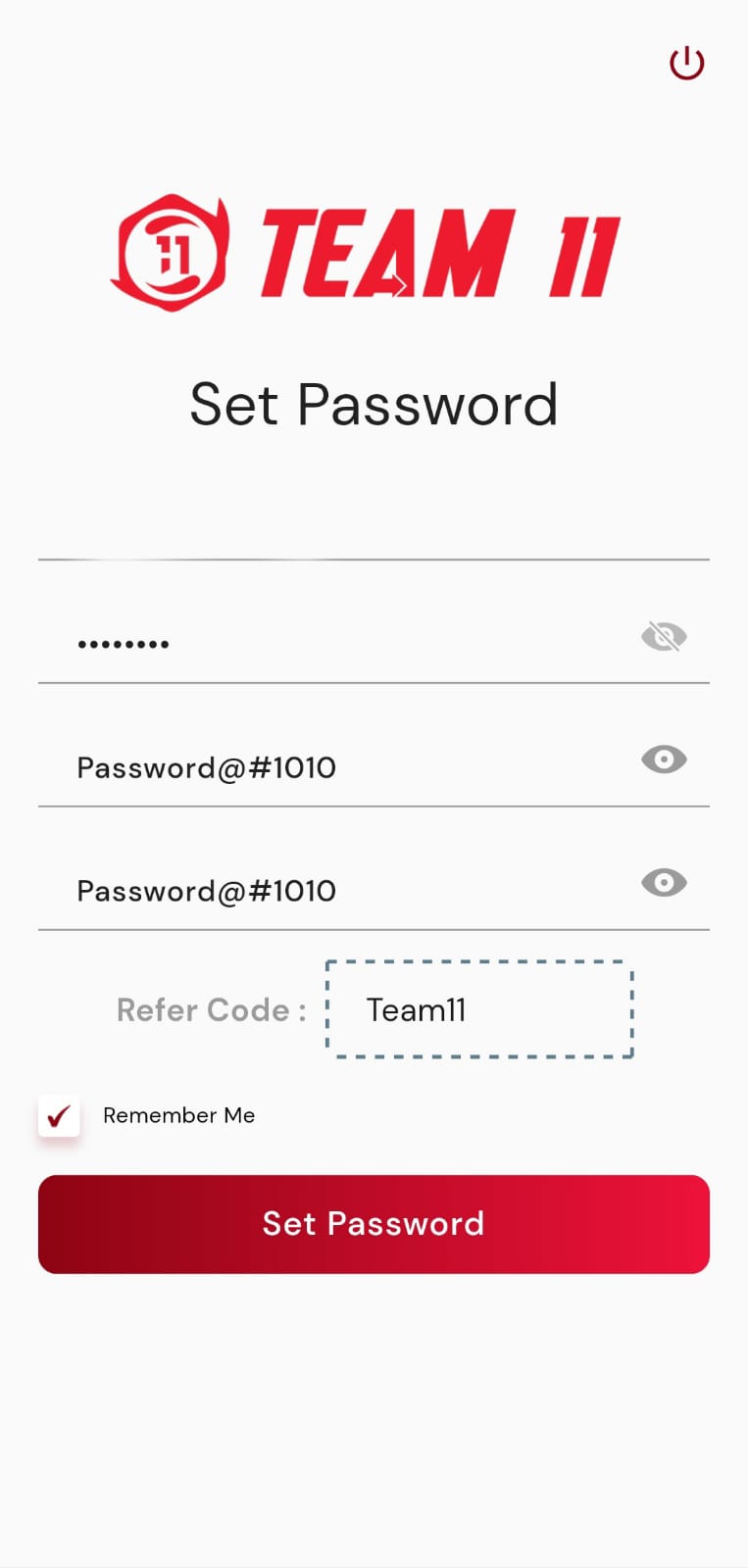748x1568 pixels.
Task: Tap the power icon to log out
Action: coord(686,64)
